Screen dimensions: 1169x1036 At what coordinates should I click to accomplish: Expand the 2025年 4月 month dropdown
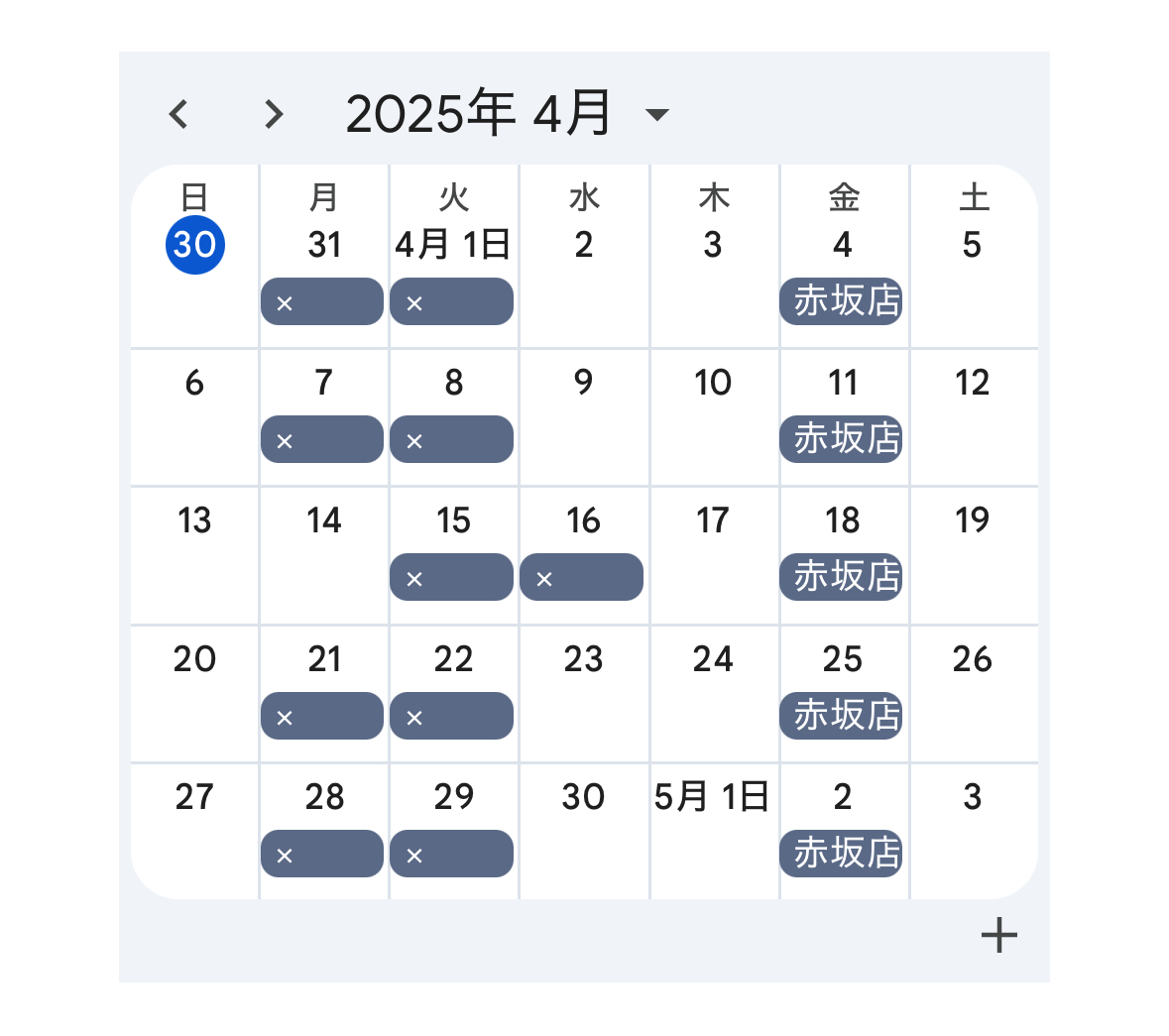click(656, 114)
